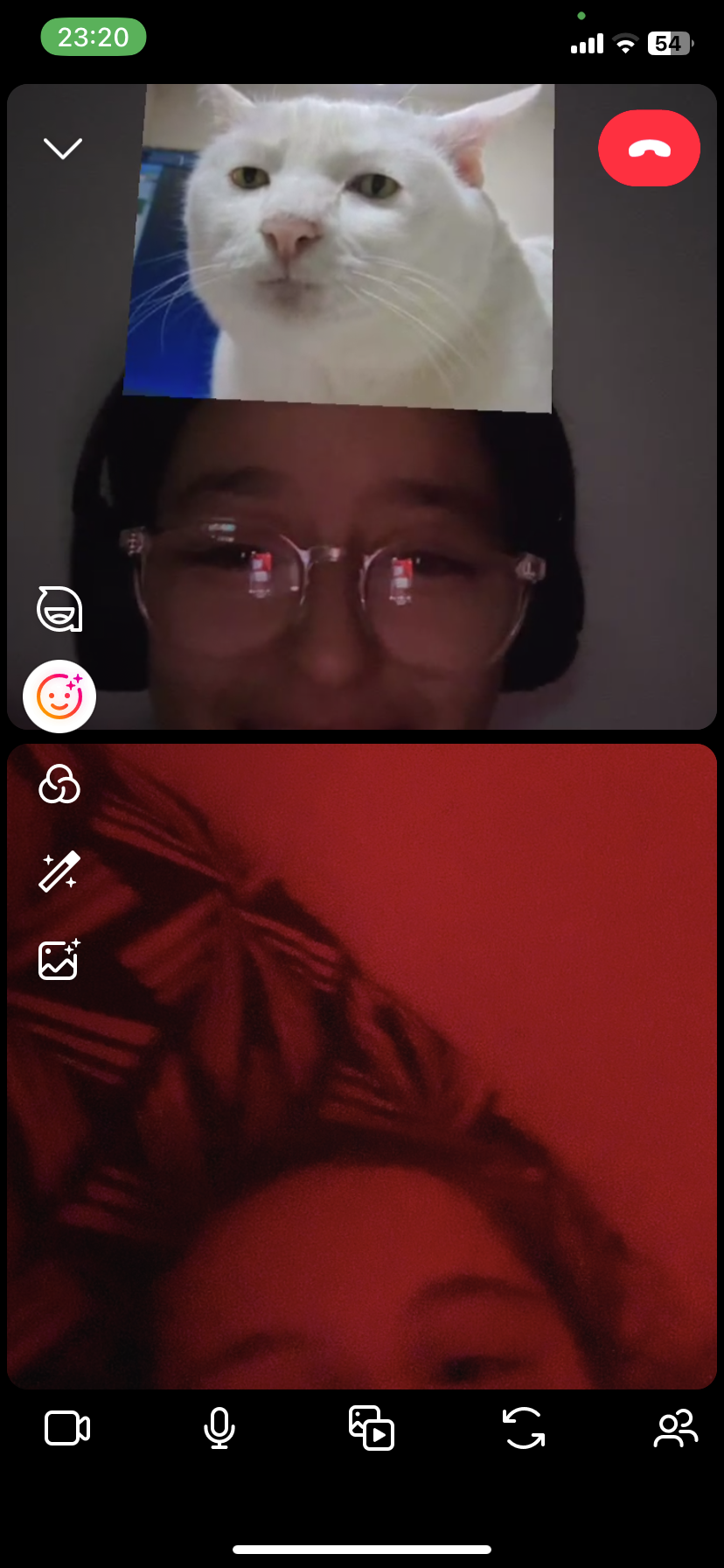This screenshot has height=1568, width=724.
Task: Turn off the camera
Action: pyautogui.click(x=67, y=1429)
